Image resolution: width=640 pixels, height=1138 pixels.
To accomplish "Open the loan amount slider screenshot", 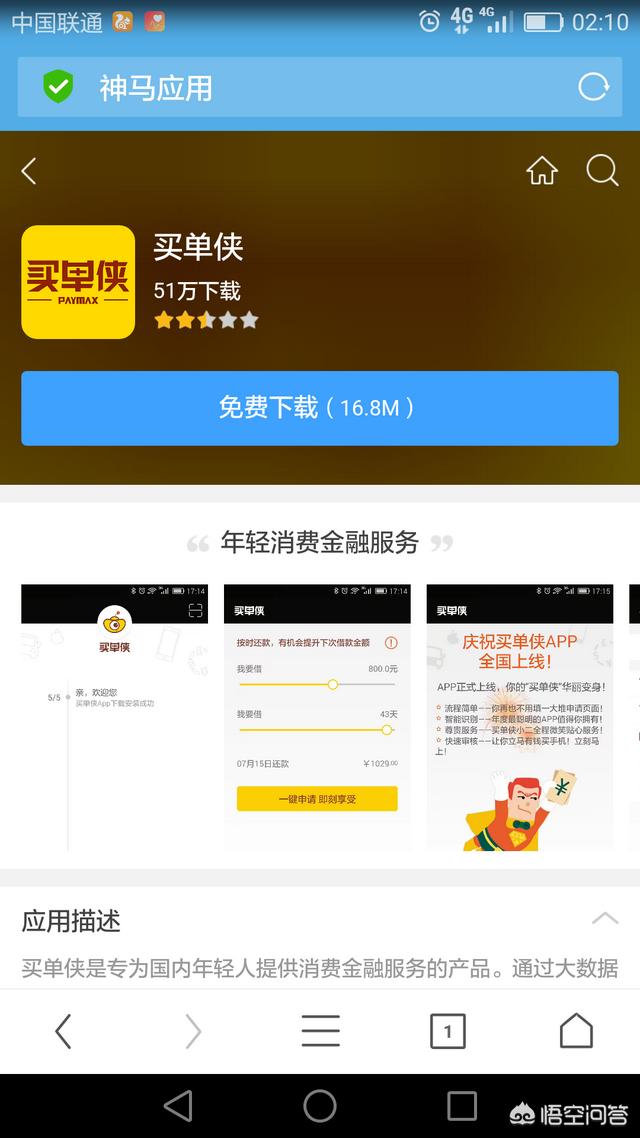I will pyautogui.click(x=317, y=717).
